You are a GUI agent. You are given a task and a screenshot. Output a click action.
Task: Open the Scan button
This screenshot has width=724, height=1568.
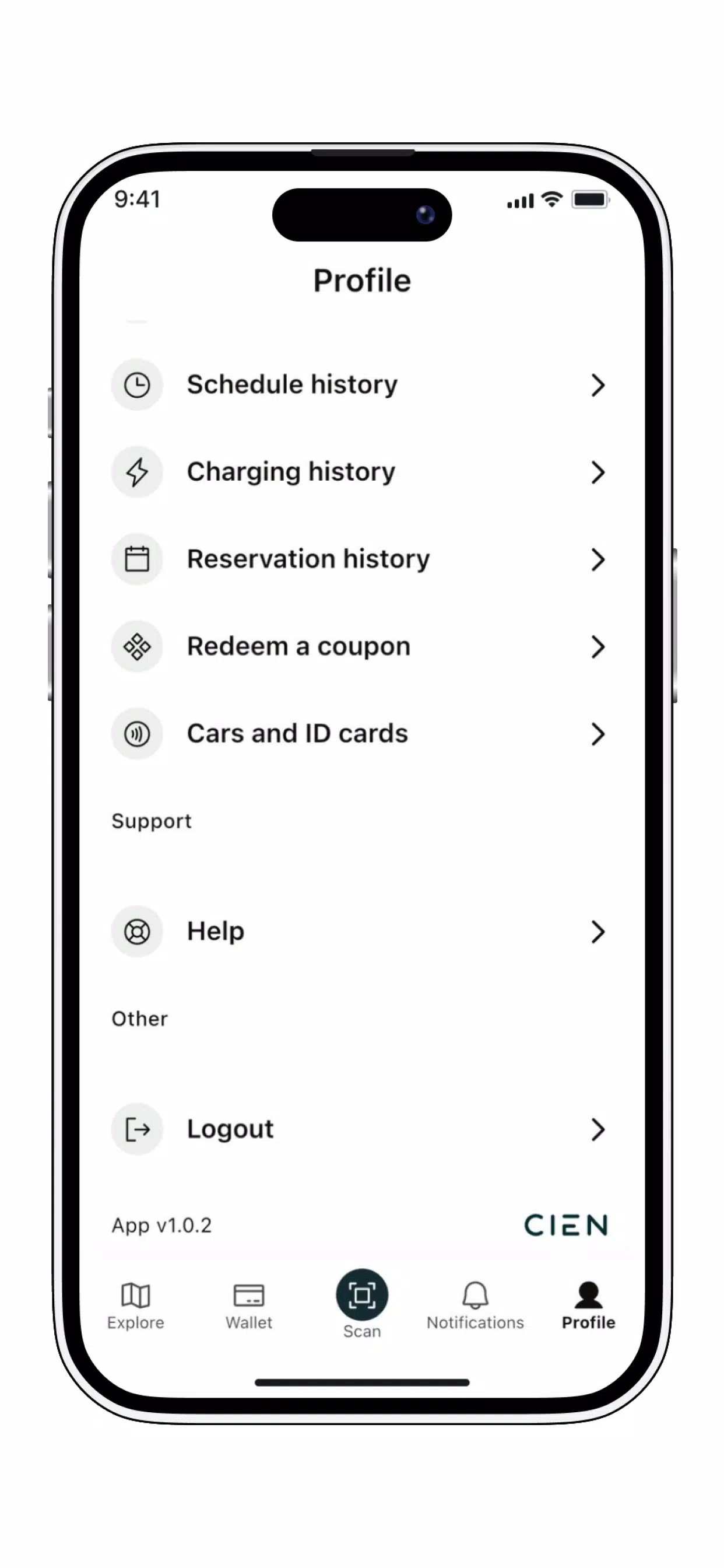[362, 1304]
